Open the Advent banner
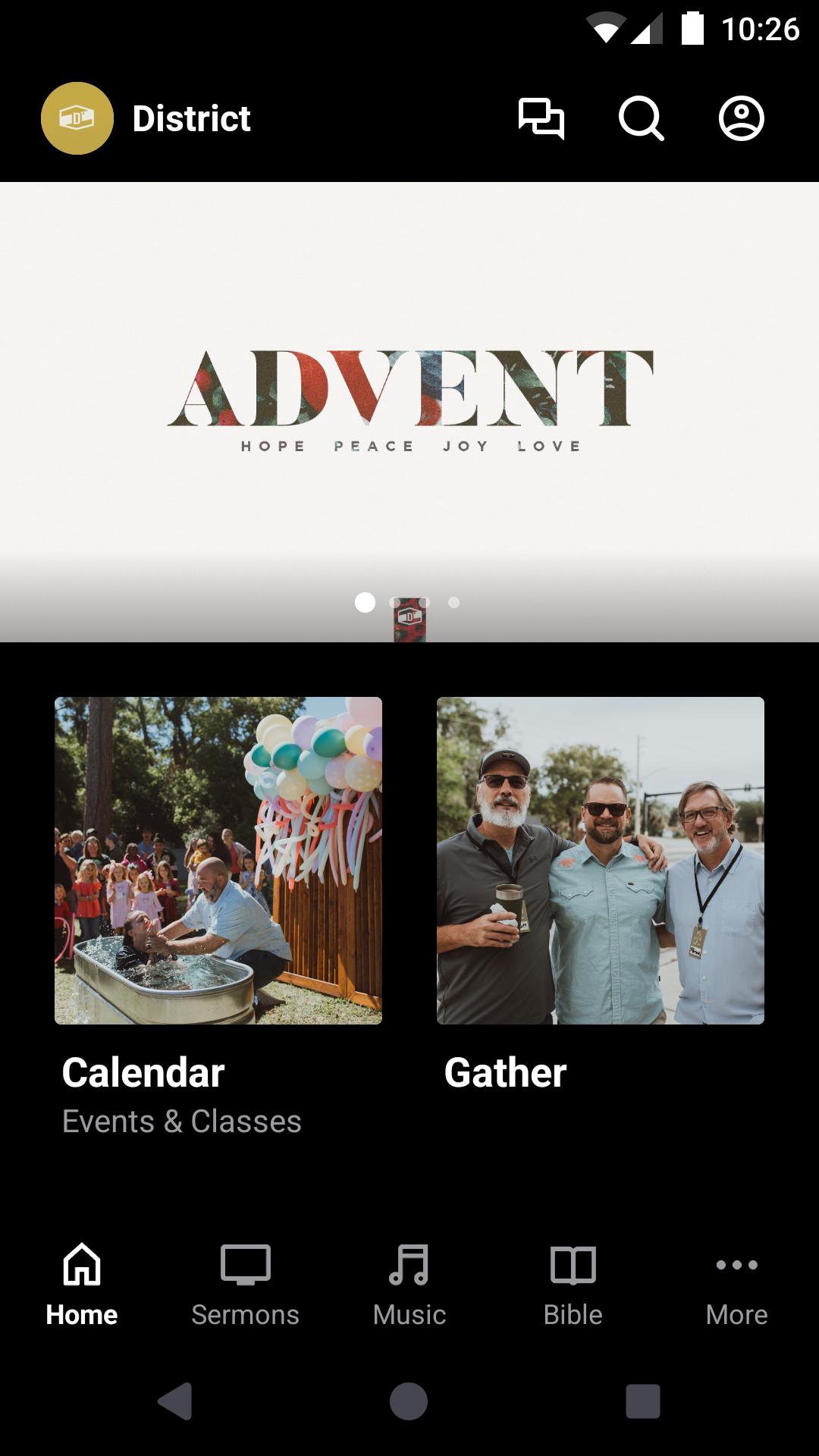The width and height of the screenshot is (819, 1456). tap(409, 402)
